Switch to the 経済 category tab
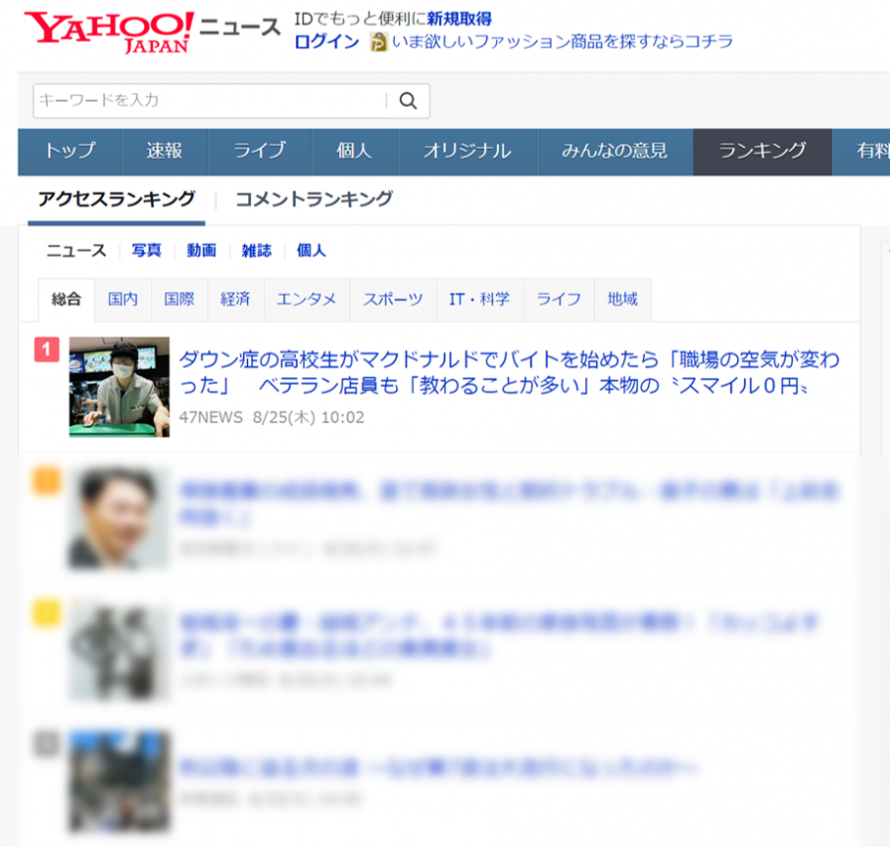The width and height of the screenshot is (890, 847). (x=235, y=299)
